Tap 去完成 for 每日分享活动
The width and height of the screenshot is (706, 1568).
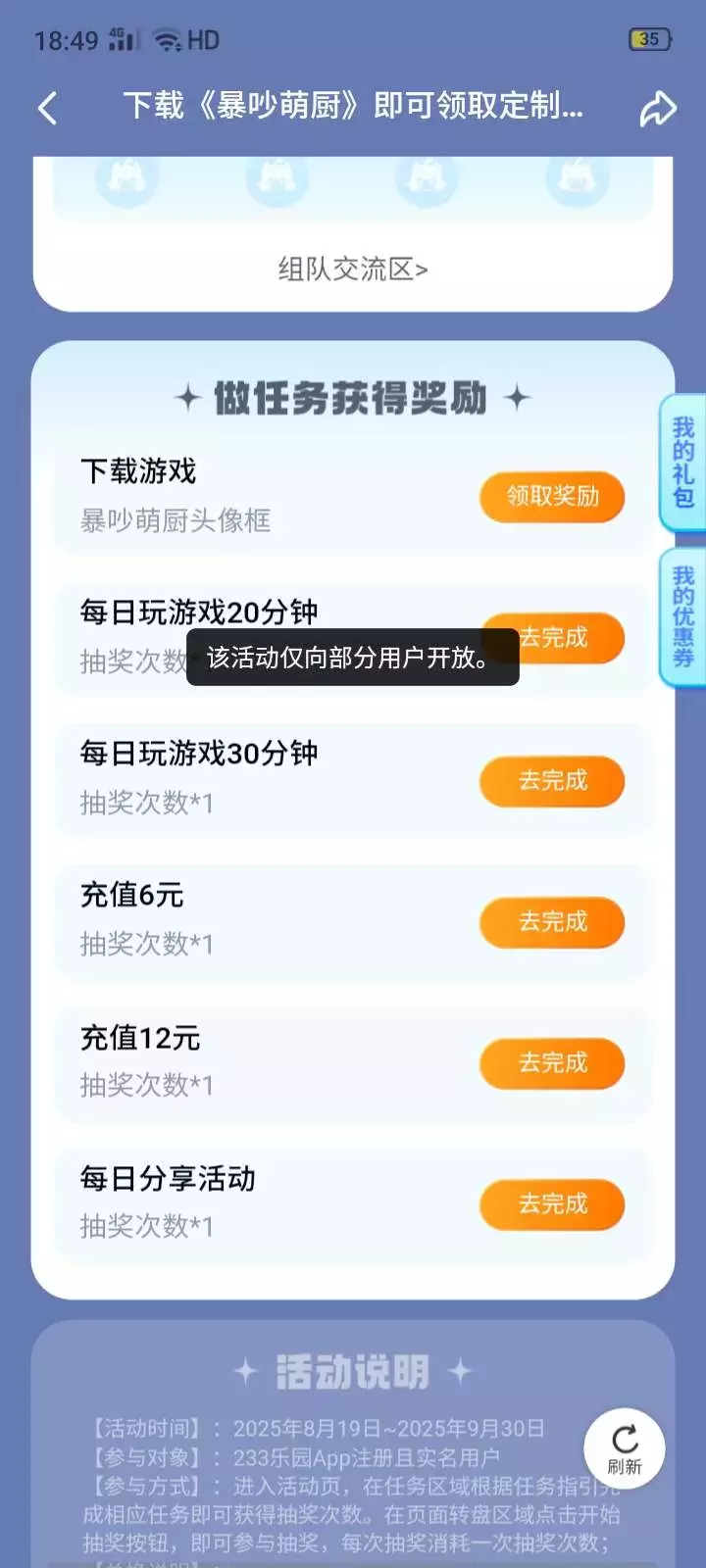(x=552, y=1204)
